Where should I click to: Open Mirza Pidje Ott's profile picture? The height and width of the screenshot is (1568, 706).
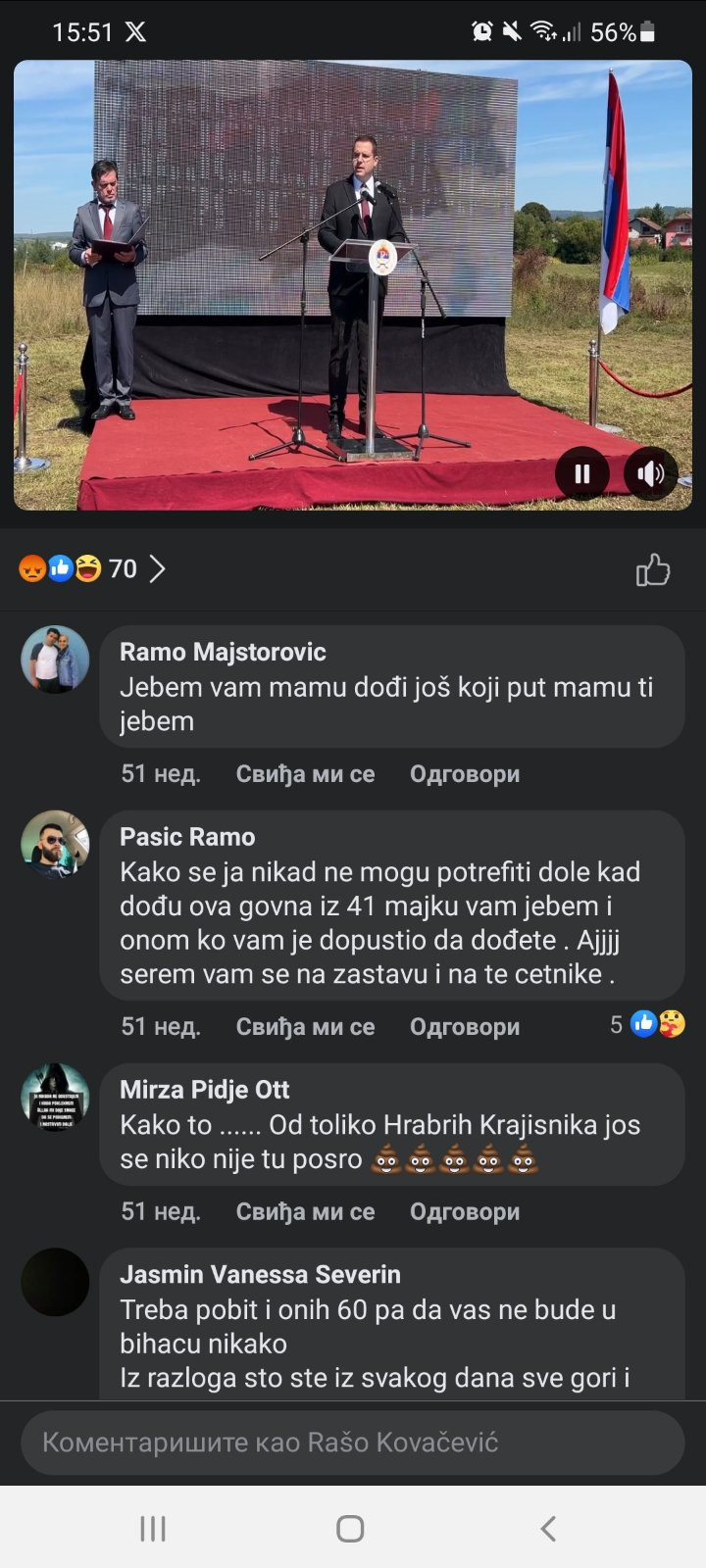55,1097
